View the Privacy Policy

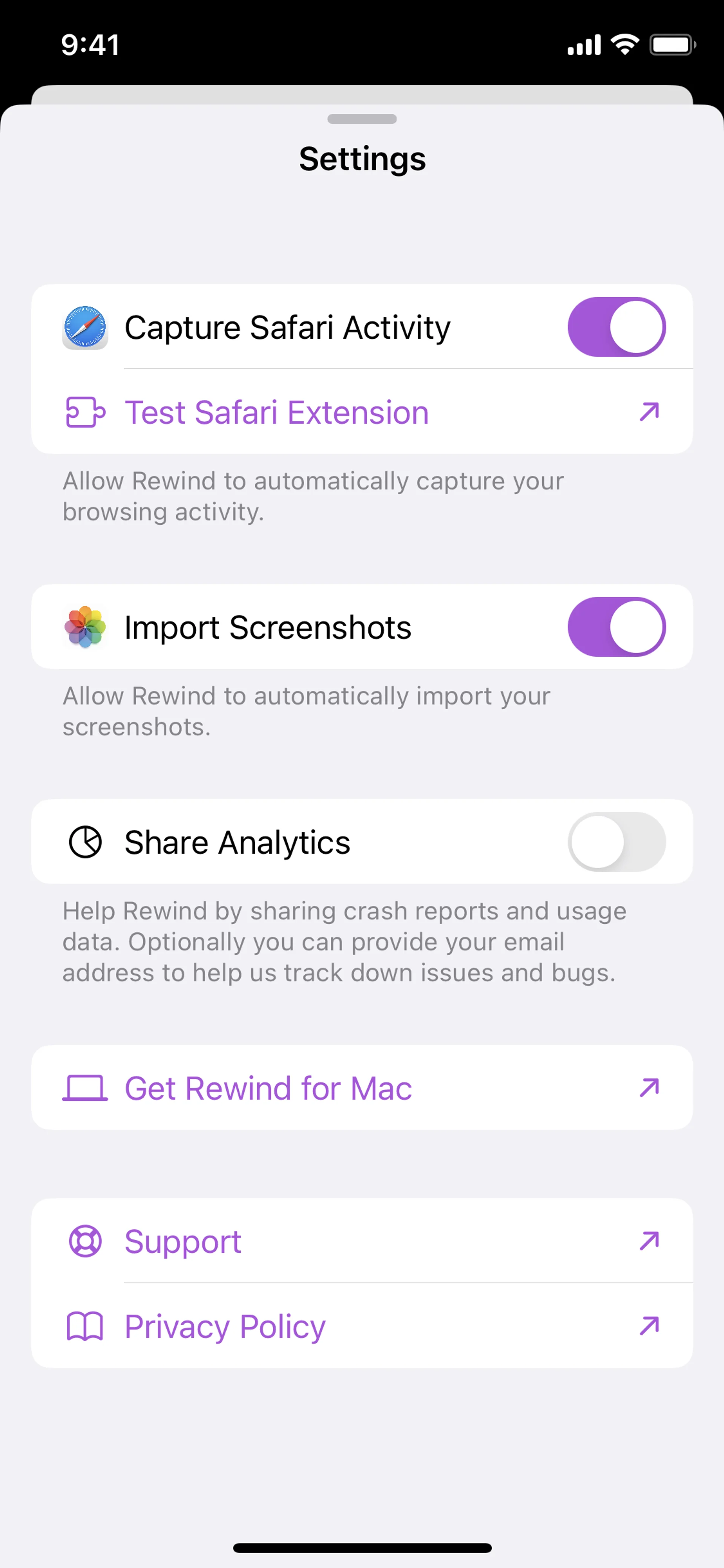point(362,1326)
